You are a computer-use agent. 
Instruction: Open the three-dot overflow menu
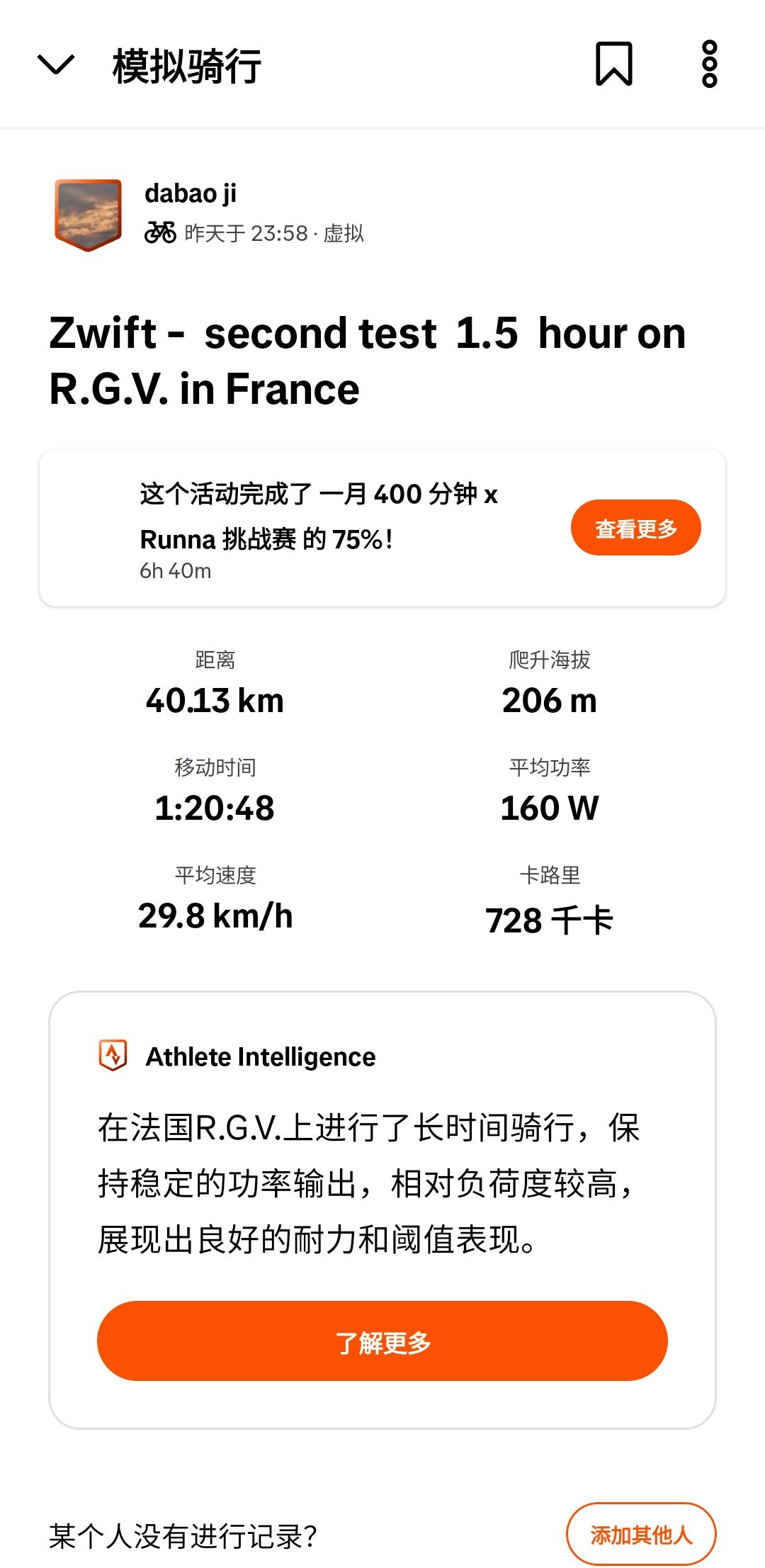tap(709, 64)
